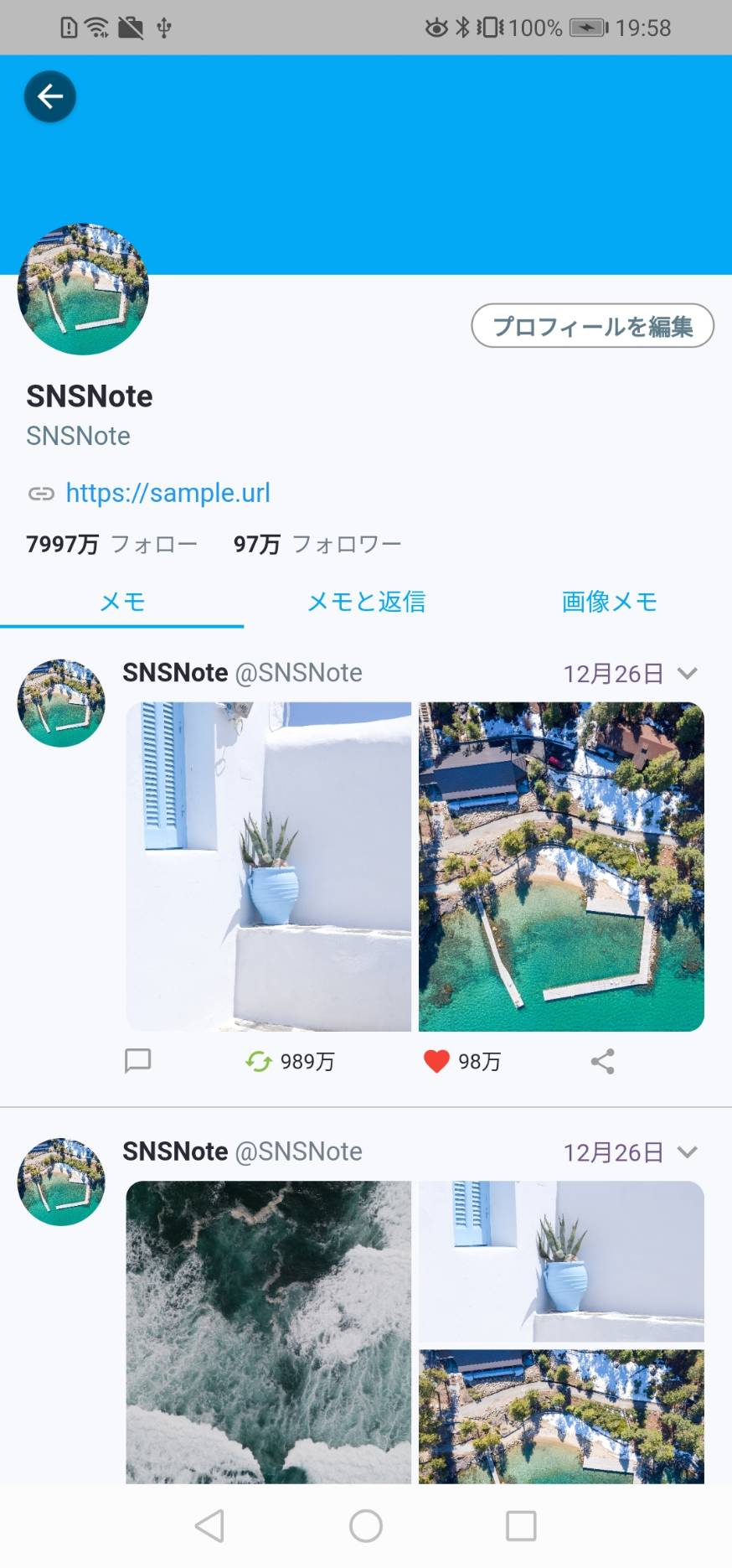Tap the 7997万 フォロー count
The image size is (732, 1568).
[x=111, y=544]
